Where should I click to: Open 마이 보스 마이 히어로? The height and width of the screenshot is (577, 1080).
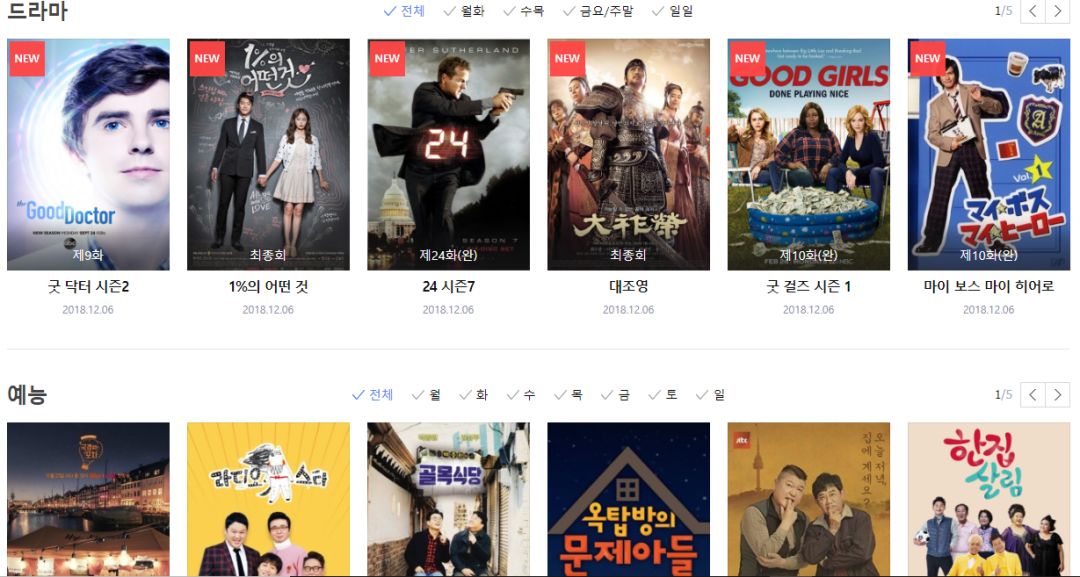coord(988,155)
